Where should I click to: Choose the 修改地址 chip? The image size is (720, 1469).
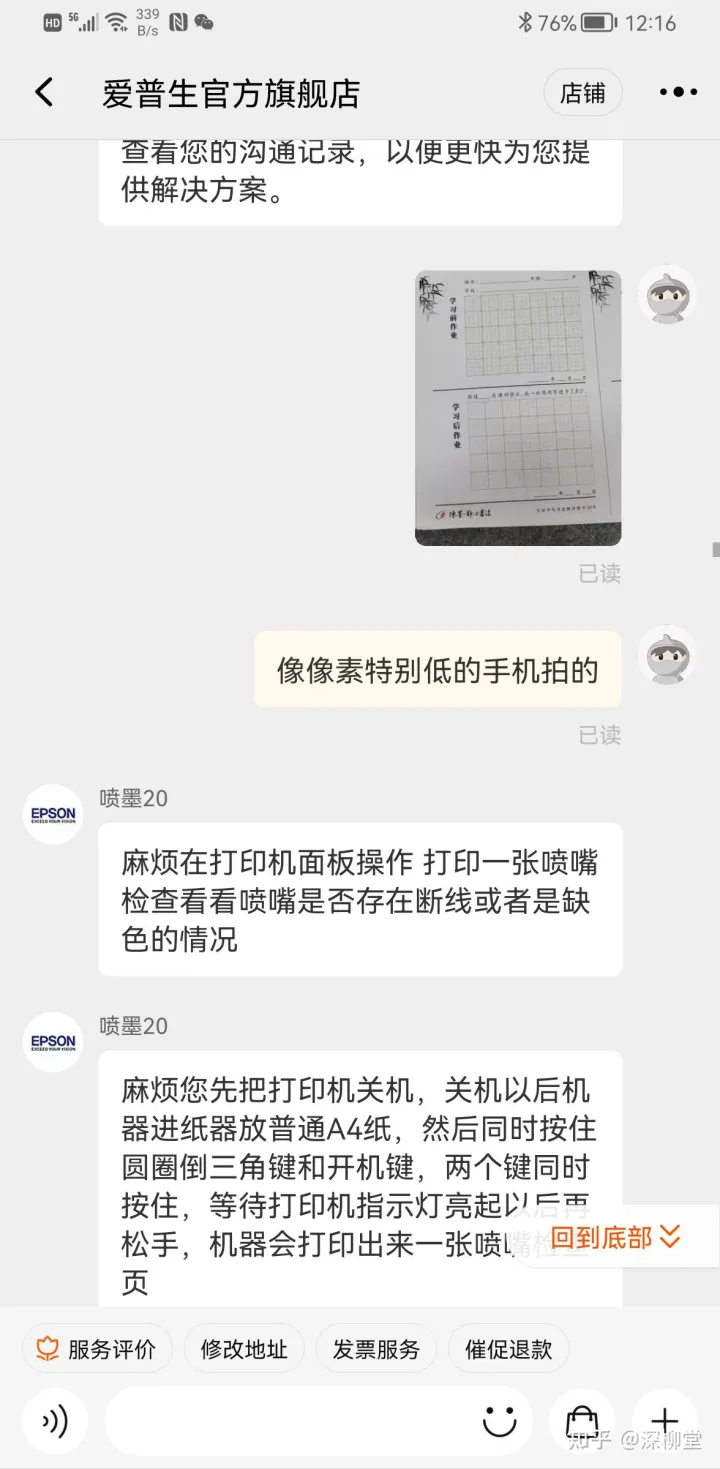coord(244,1349)
